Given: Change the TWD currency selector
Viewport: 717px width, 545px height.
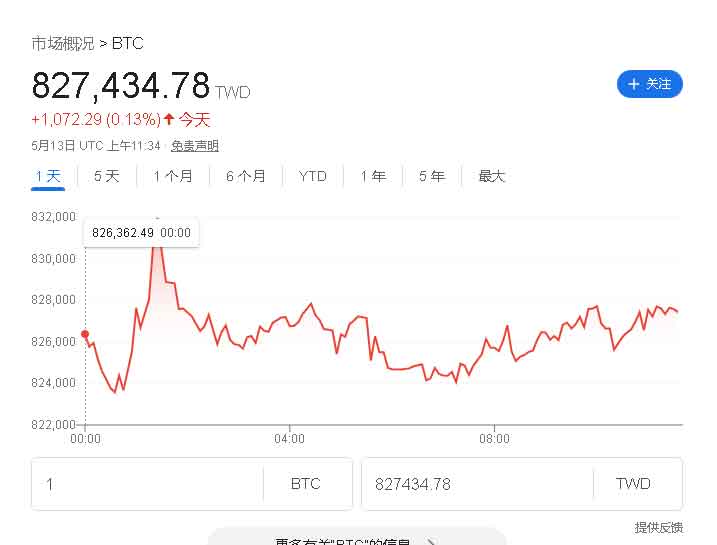Looking at the screenshot, I should (633, 484).
